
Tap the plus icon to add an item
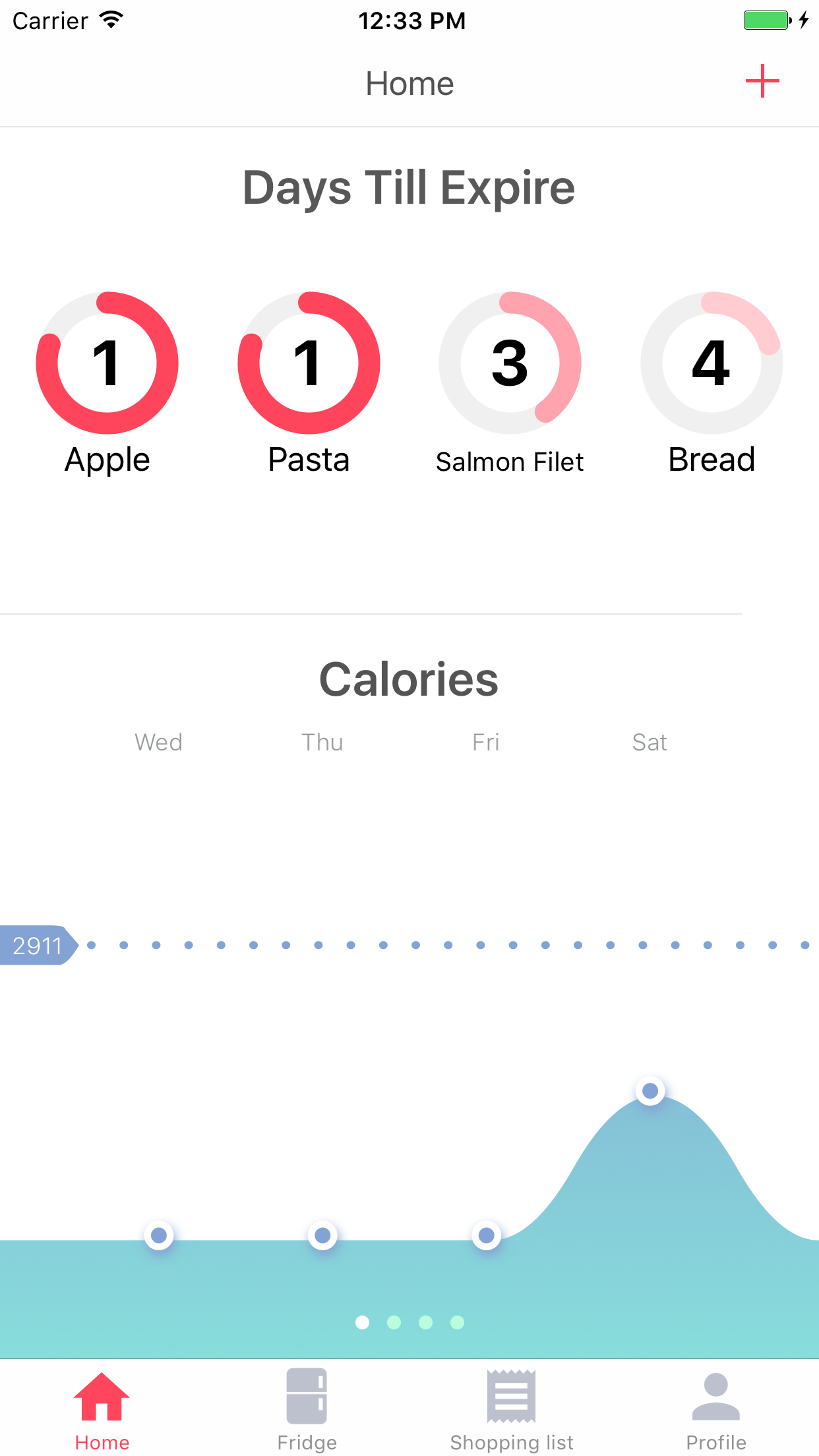762,81
